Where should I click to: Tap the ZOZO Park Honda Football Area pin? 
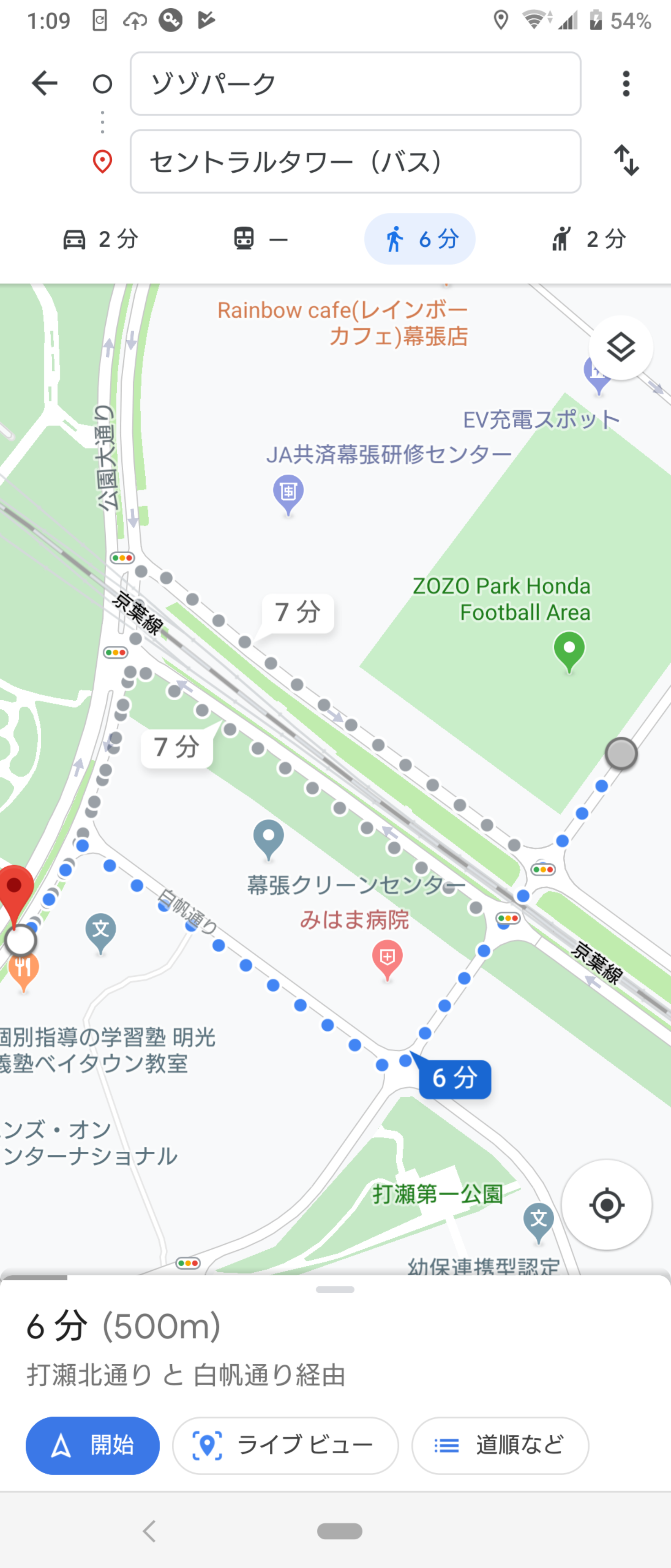coord(569,652)
